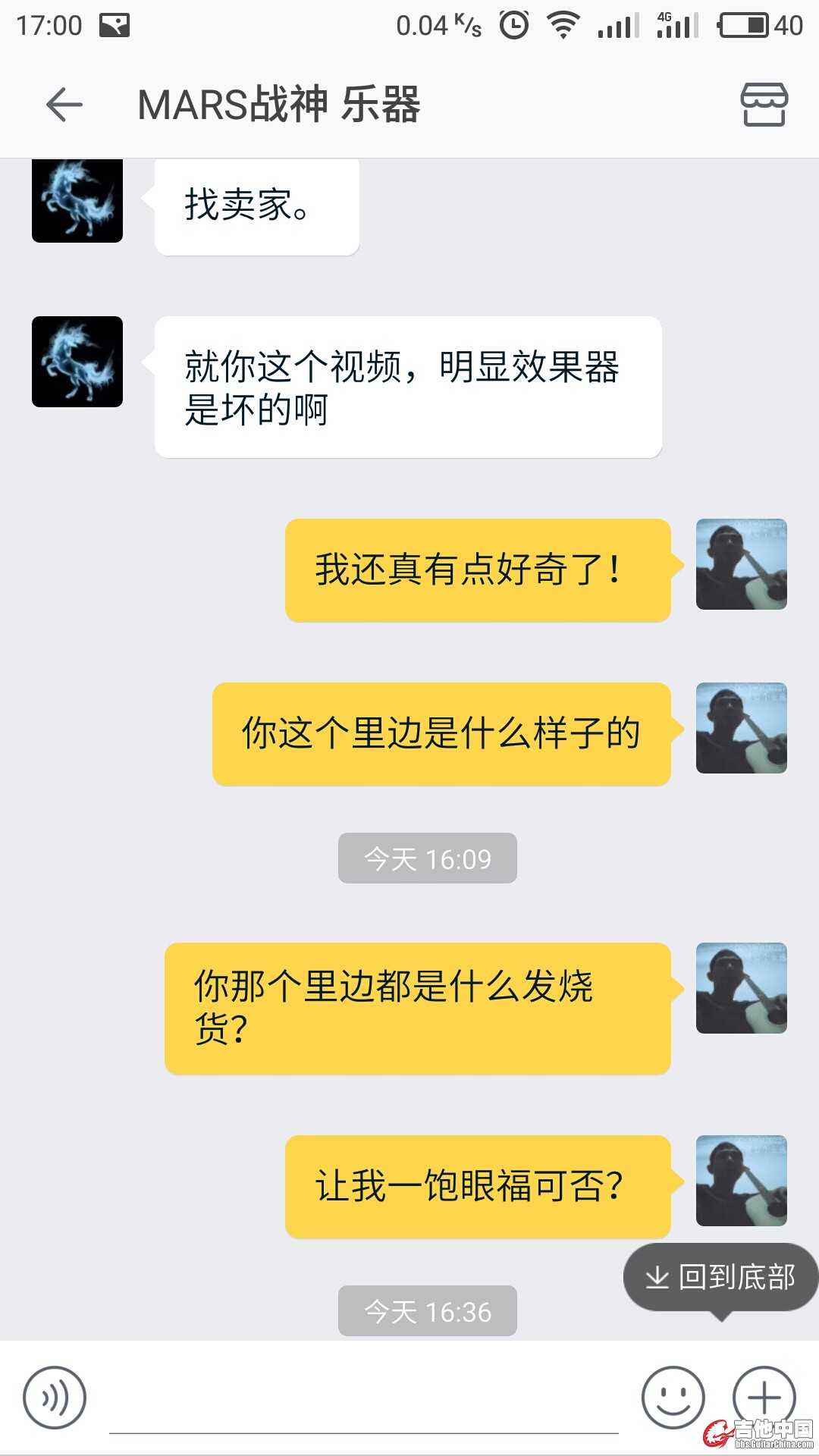Switch to voice message input
This screenshot has height=1456, width=819.
click(x=55, y=1397)
